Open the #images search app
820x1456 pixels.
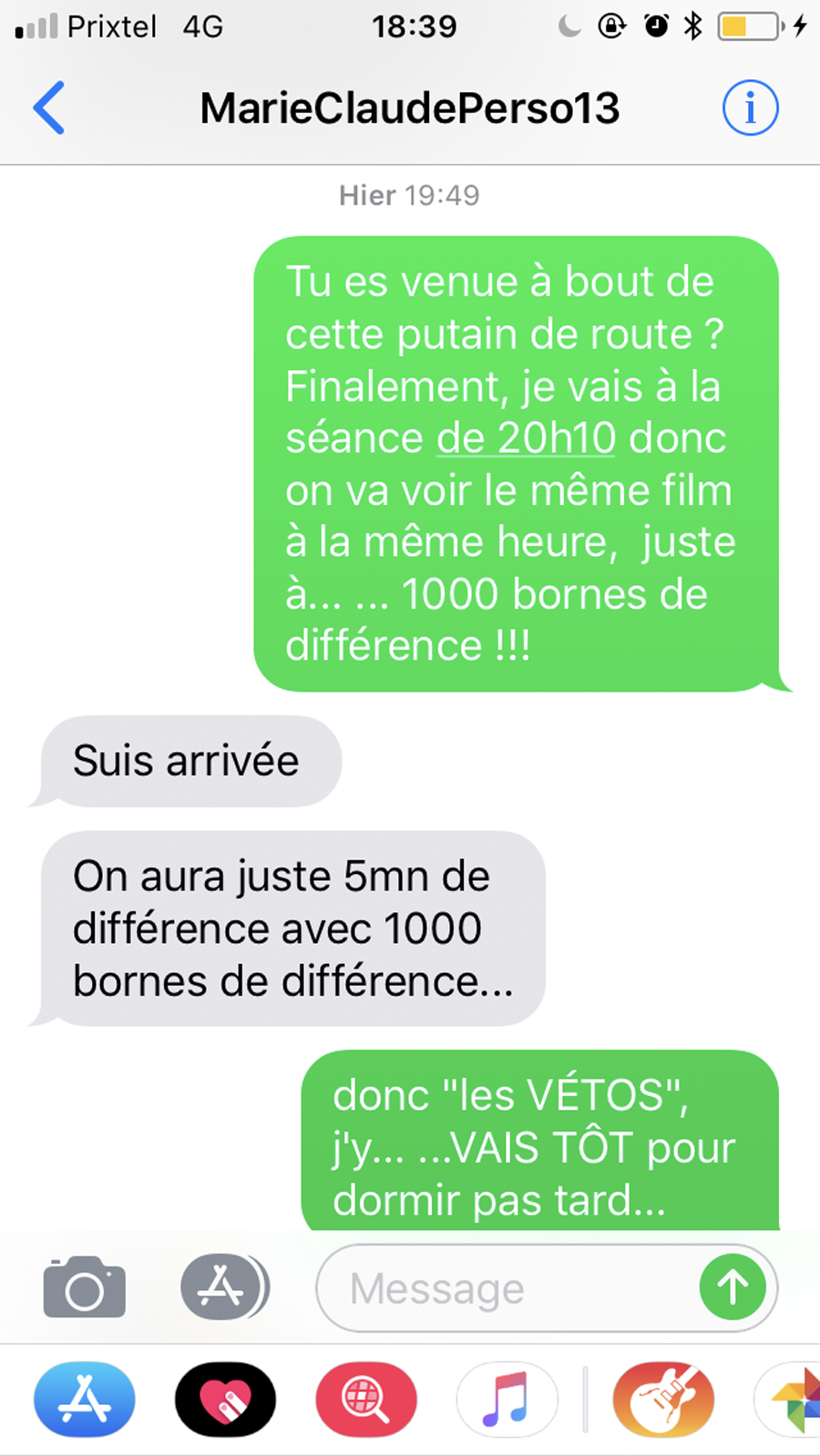point(366,1399)
